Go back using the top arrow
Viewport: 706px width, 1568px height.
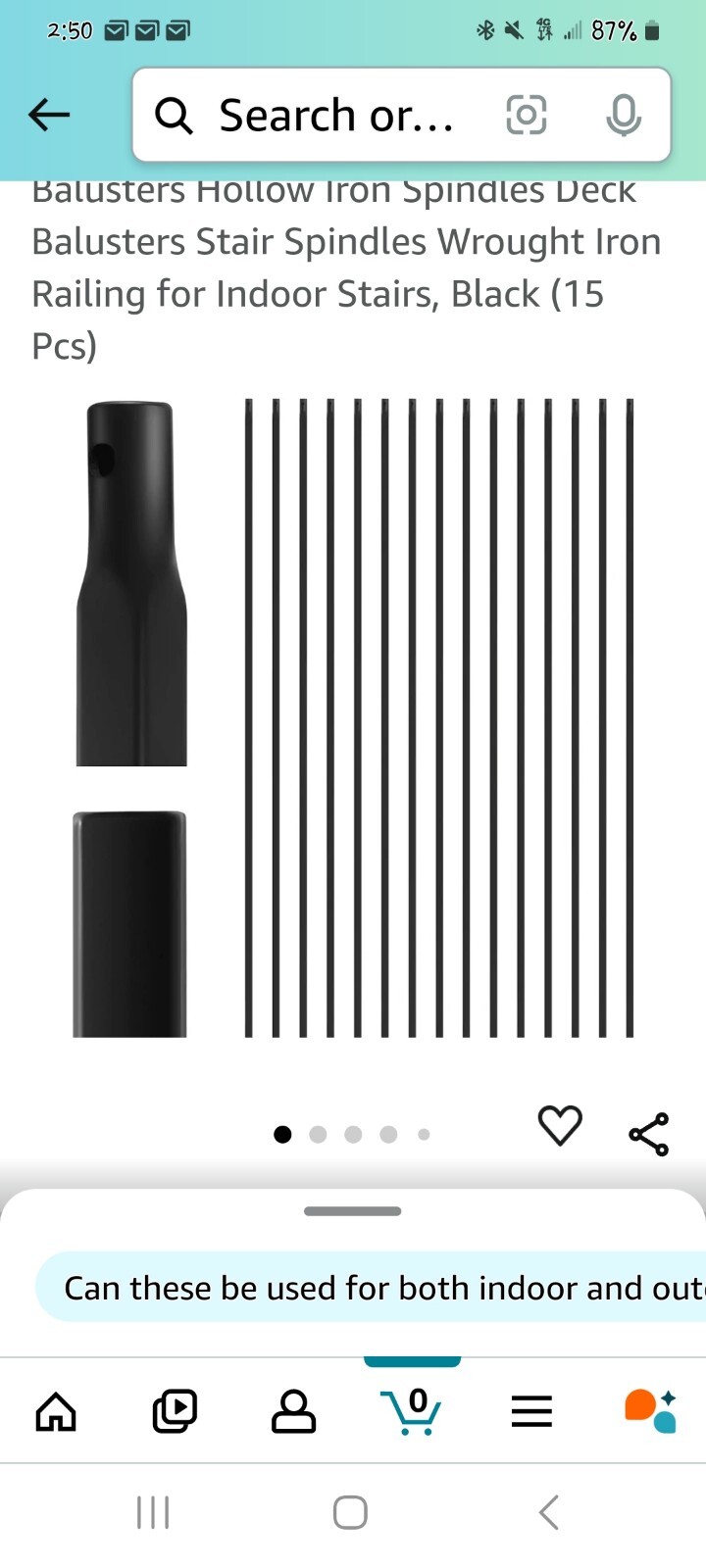click(x=49, y=116)
